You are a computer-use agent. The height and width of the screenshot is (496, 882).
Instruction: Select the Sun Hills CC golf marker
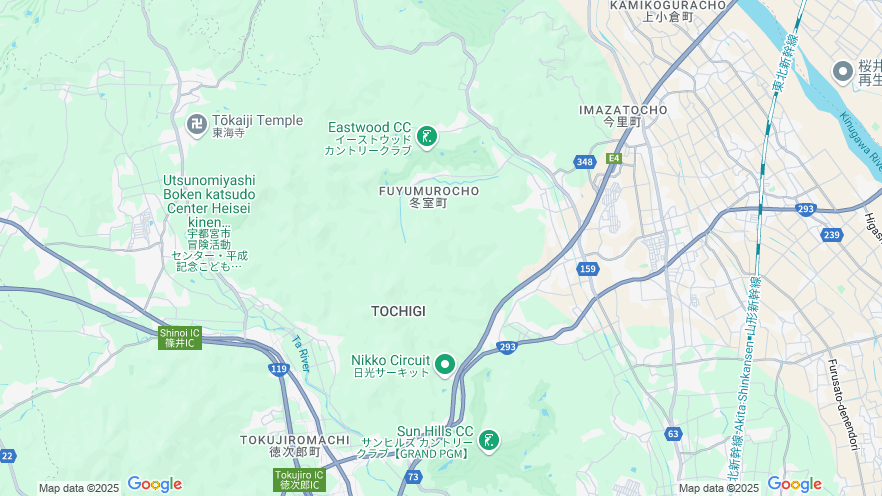tap(488, 439)
